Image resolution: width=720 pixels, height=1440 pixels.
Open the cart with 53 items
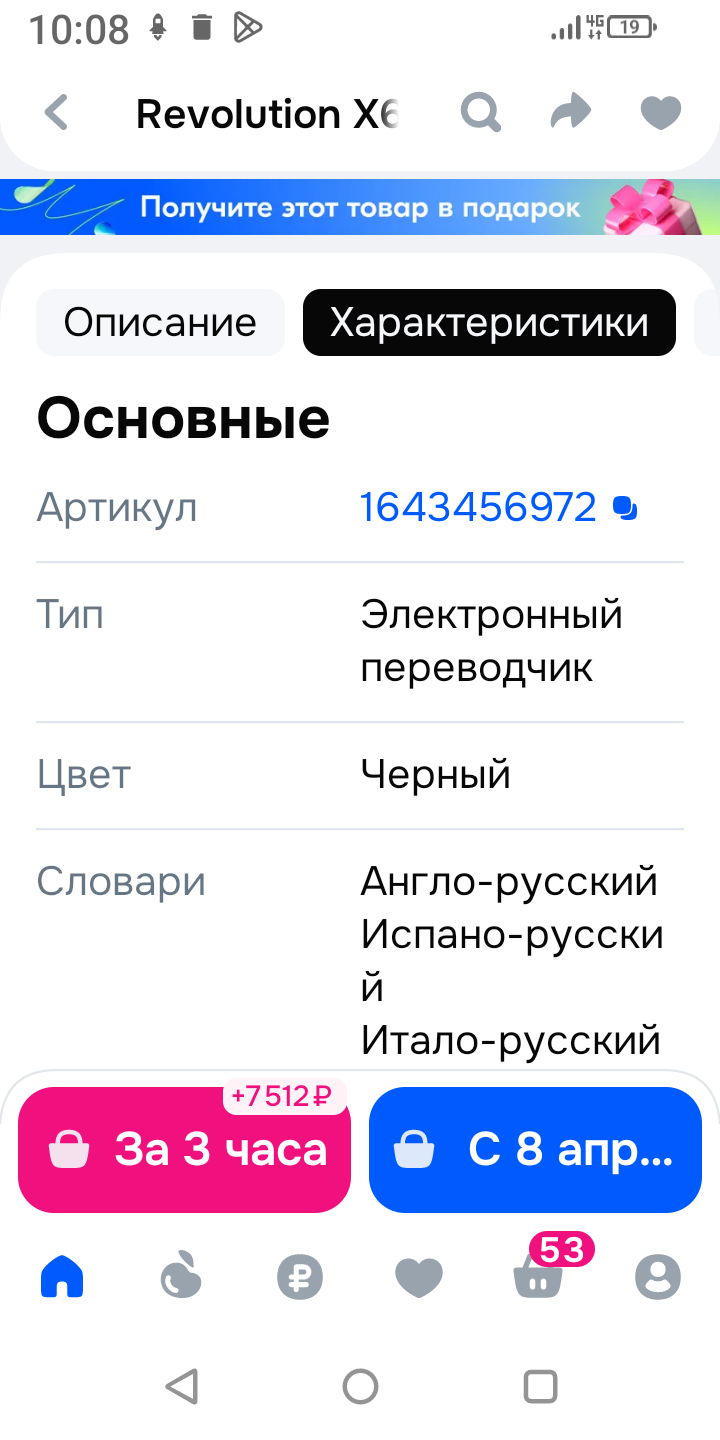point(538,1277)
